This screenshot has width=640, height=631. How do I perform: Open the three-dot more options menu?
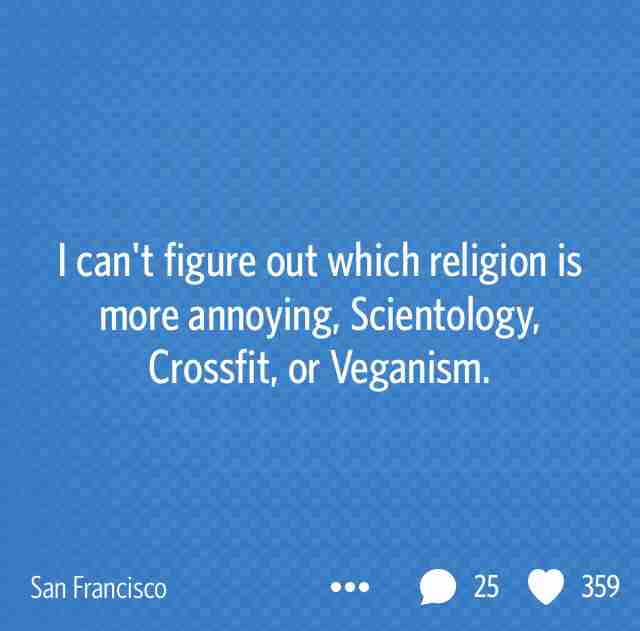(350, 588)
